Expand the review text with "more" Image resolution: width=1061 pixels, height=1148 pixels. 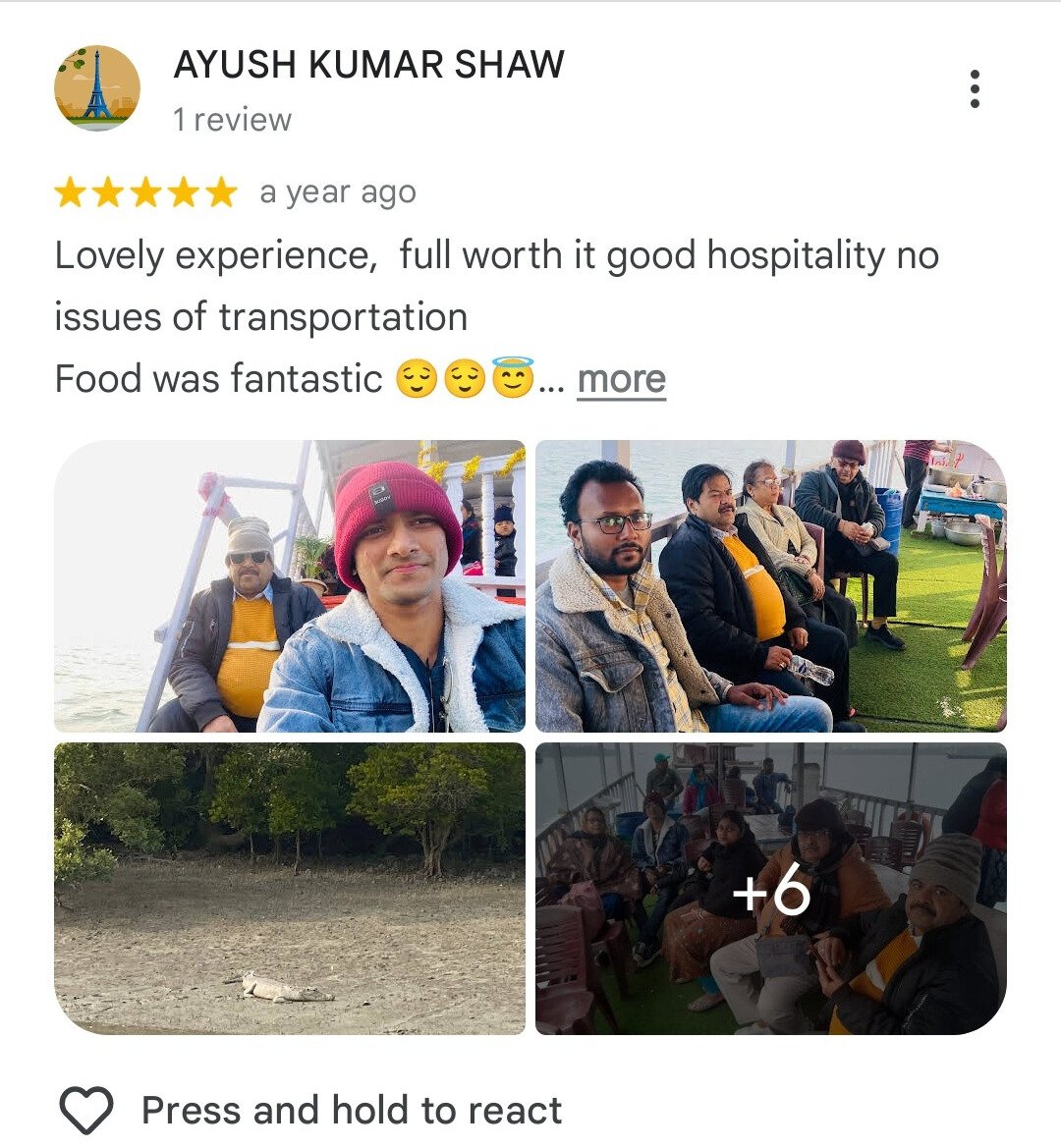(621, 379)
